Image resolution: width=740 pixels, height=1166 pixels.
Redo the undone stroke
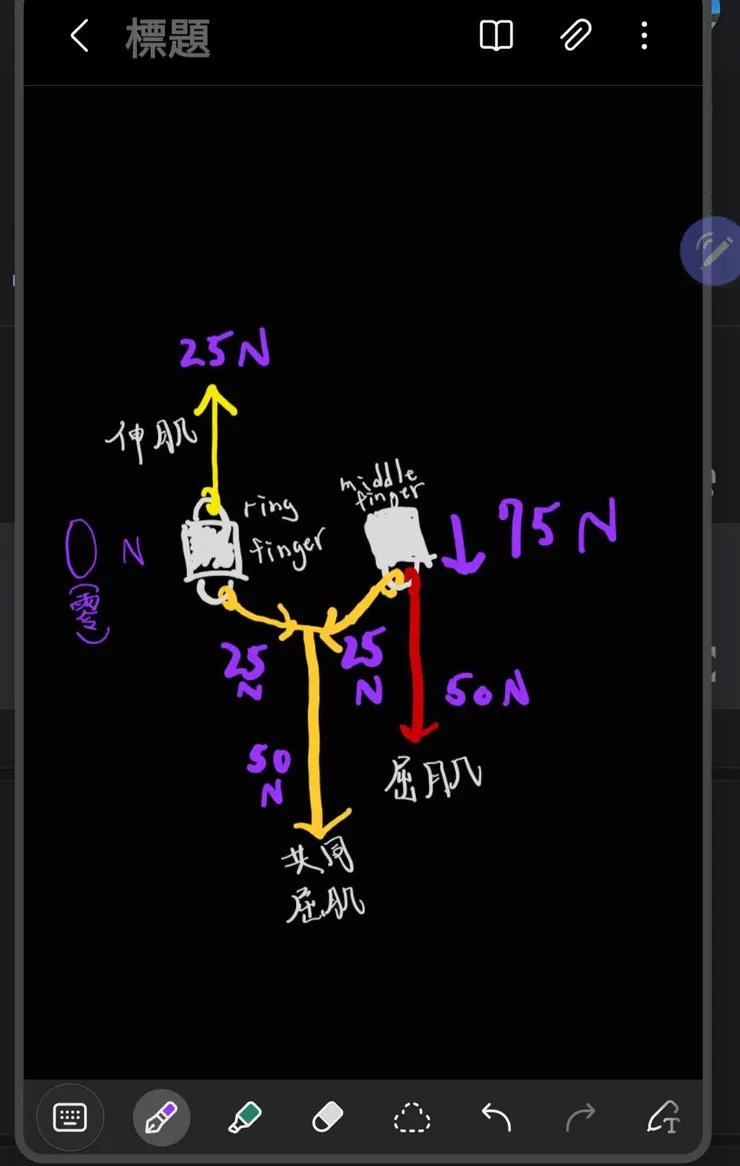580,1117
